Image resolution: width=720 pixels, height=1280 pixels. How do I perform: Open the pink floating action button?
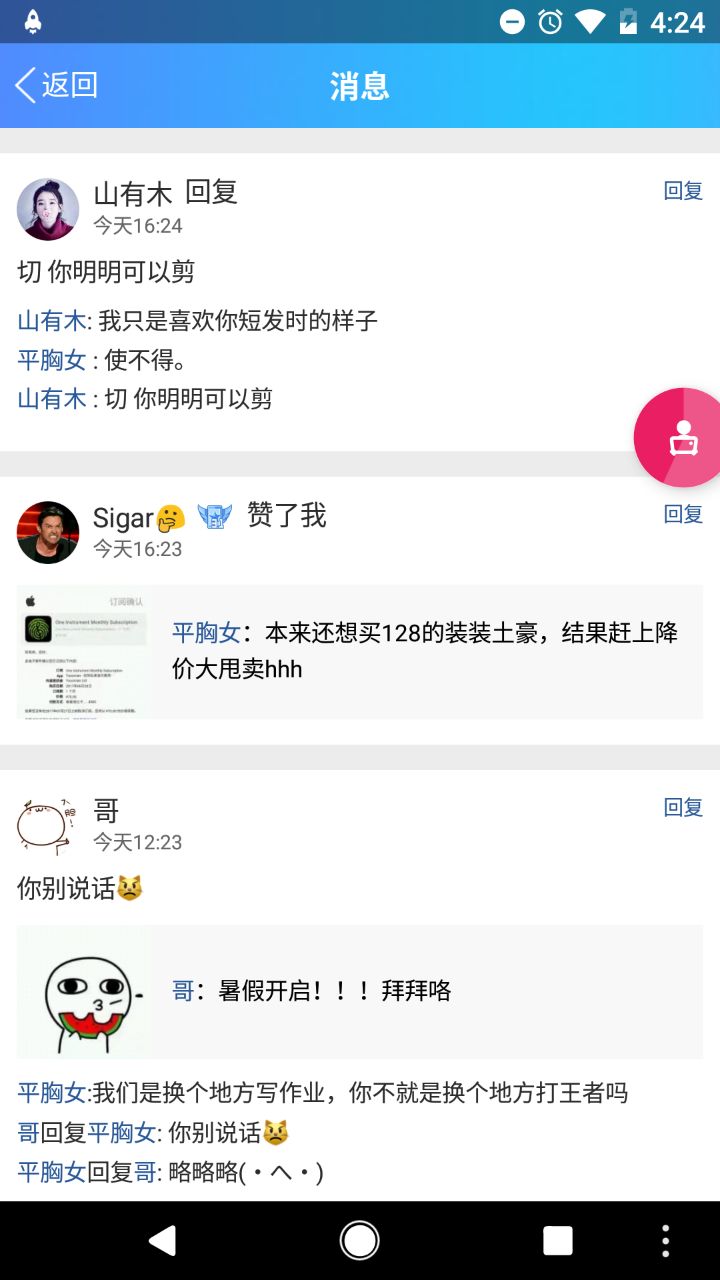point(682,438)
